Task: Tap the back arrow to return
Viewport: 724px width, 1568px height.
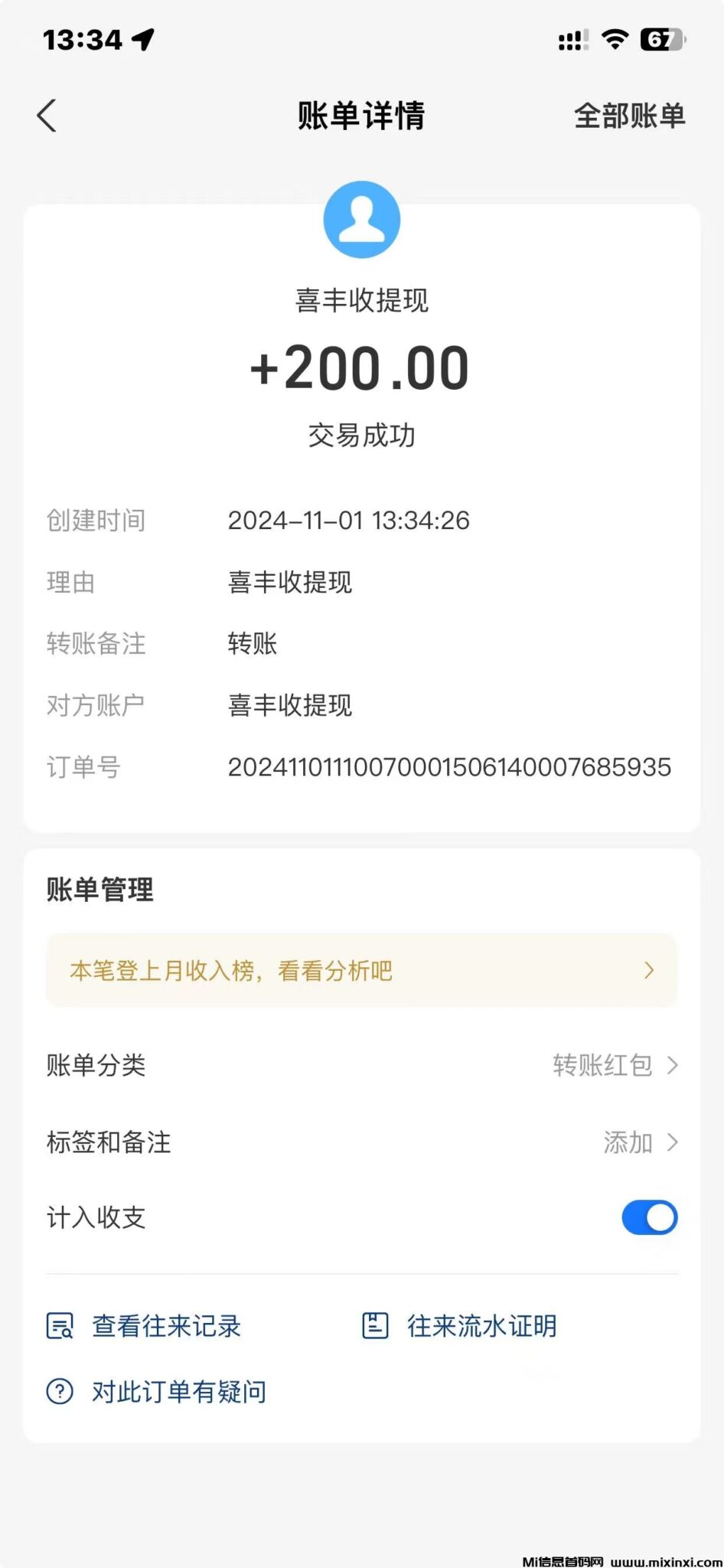Action: pos(47,116)
